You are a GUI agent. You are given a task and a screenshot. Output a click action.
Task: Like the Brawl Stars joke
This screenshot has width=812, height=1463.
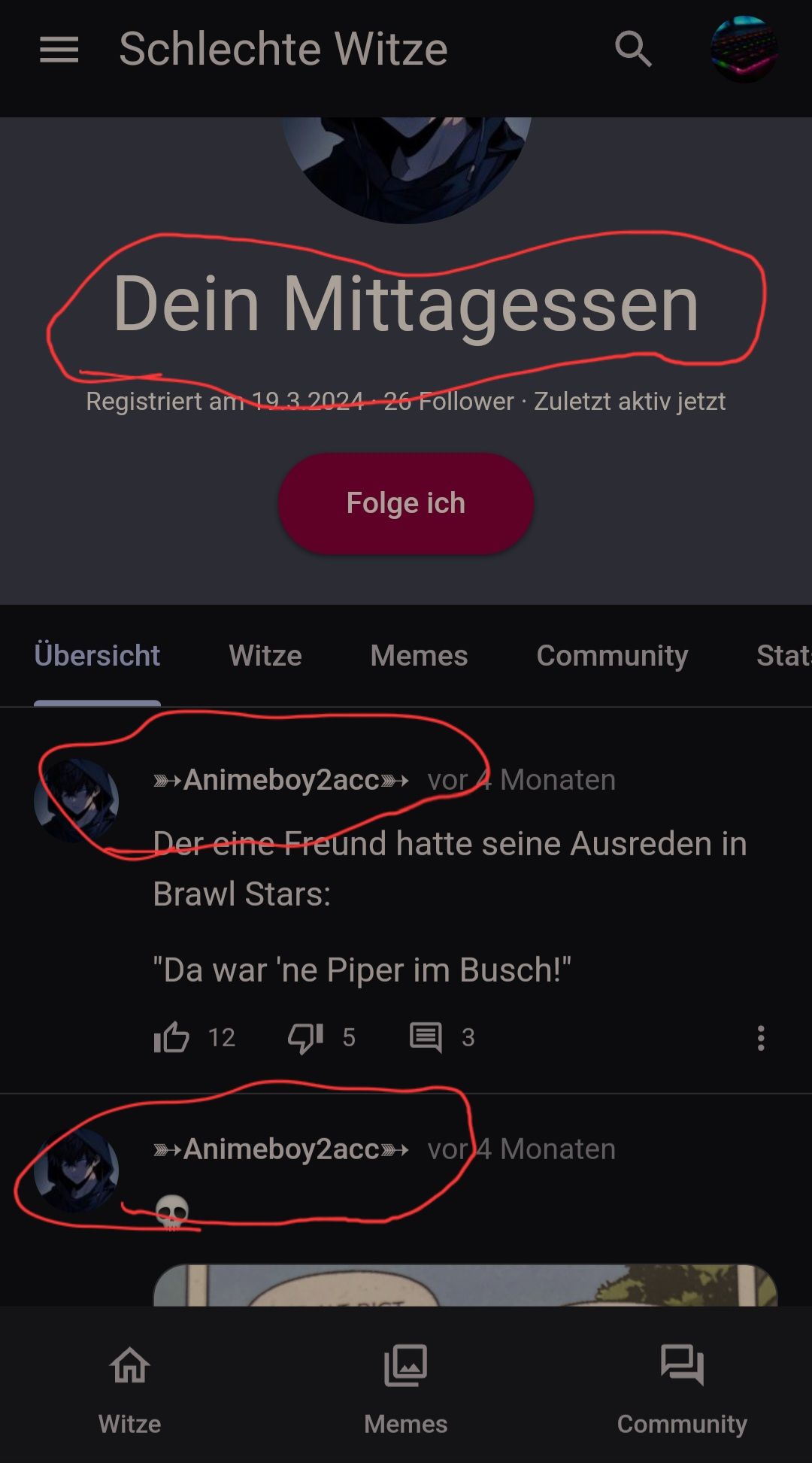point(172,1038)
